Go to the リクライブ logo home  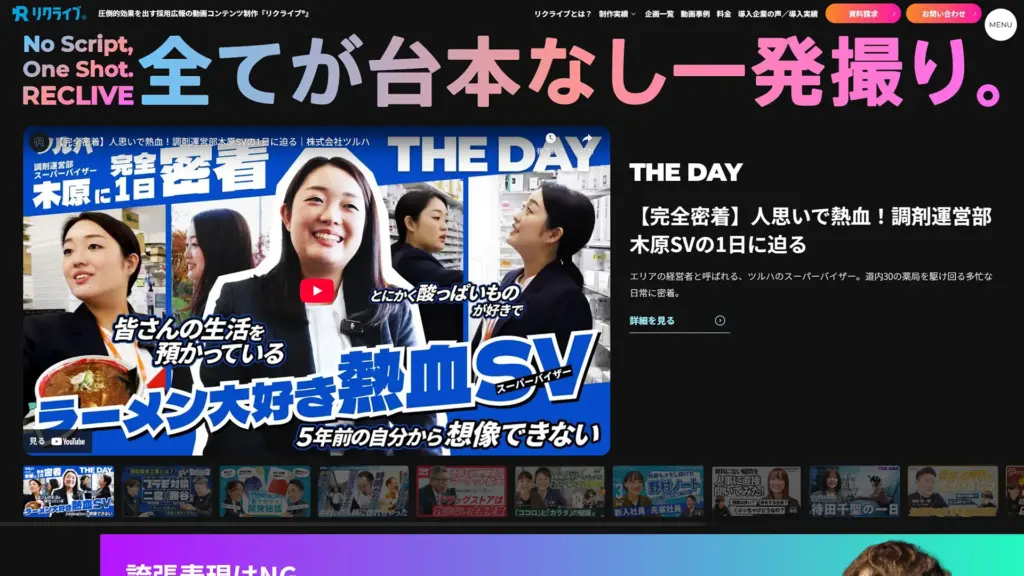tap(48, 14)
